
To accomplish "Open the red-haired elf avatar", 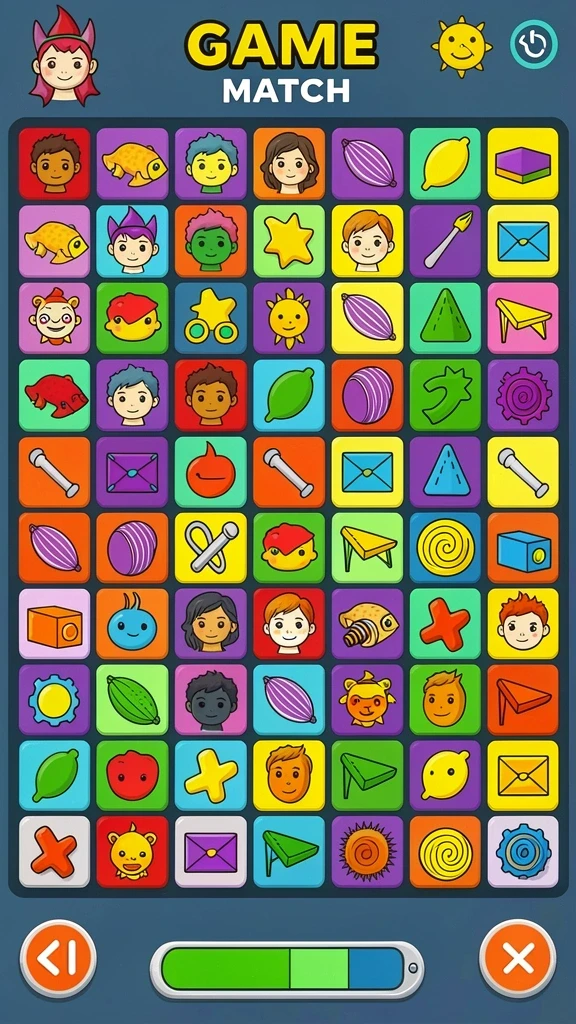I will 64,57.
